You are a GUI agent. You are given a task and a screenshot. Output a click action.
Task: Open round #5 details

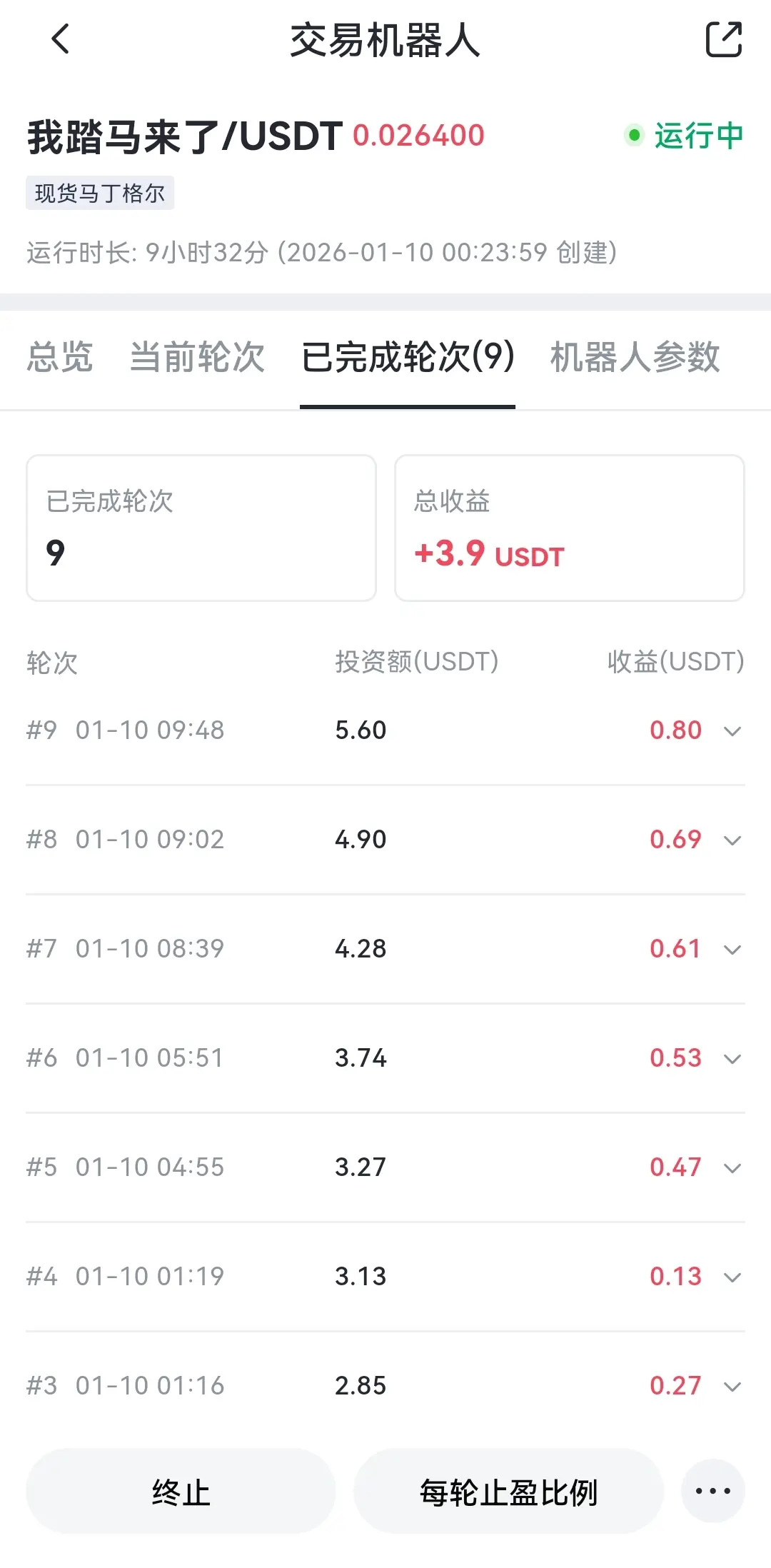[732, 1168]
